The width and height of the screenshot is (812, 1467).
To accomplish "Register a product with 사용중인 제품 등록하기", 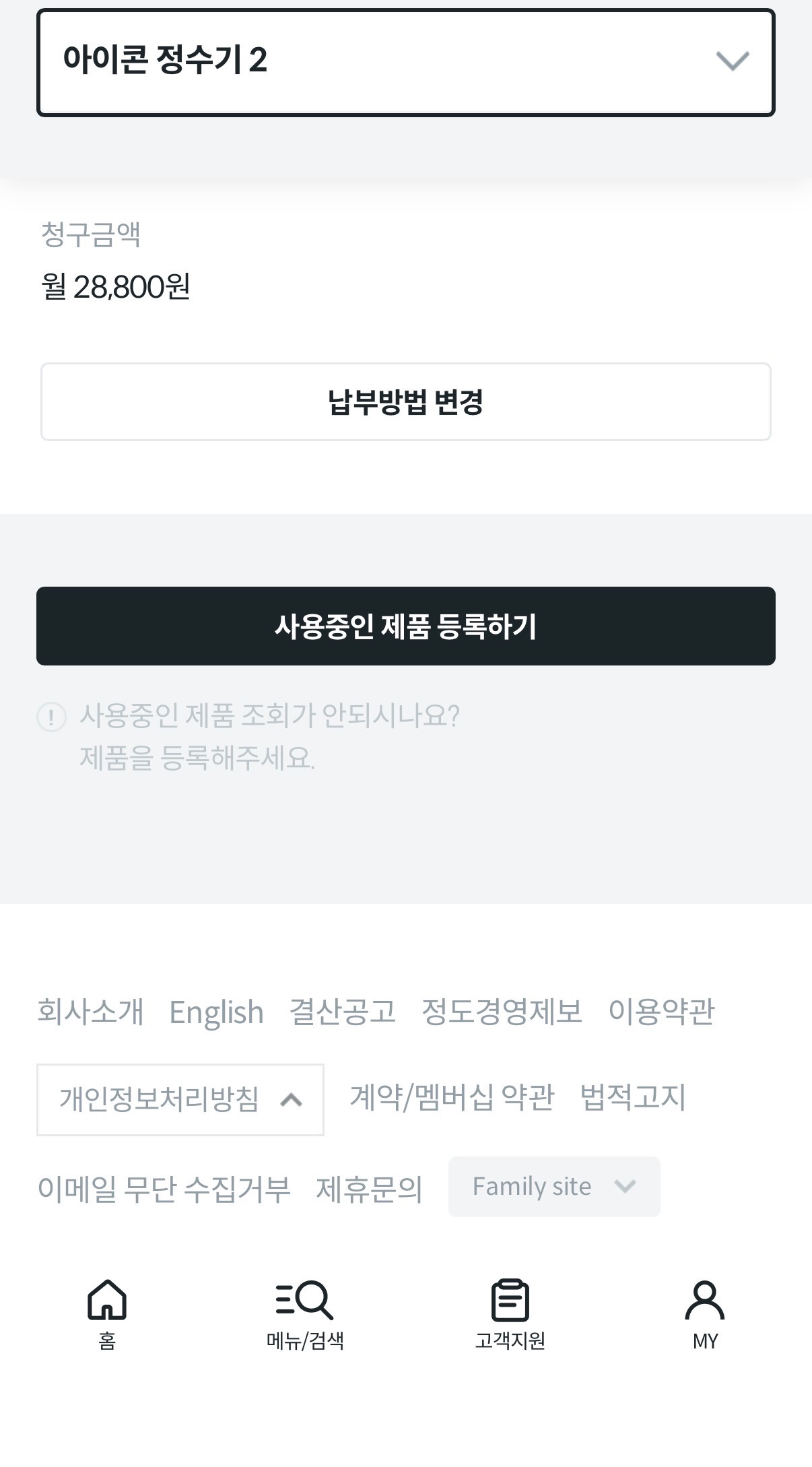I will tap(405, 626).
